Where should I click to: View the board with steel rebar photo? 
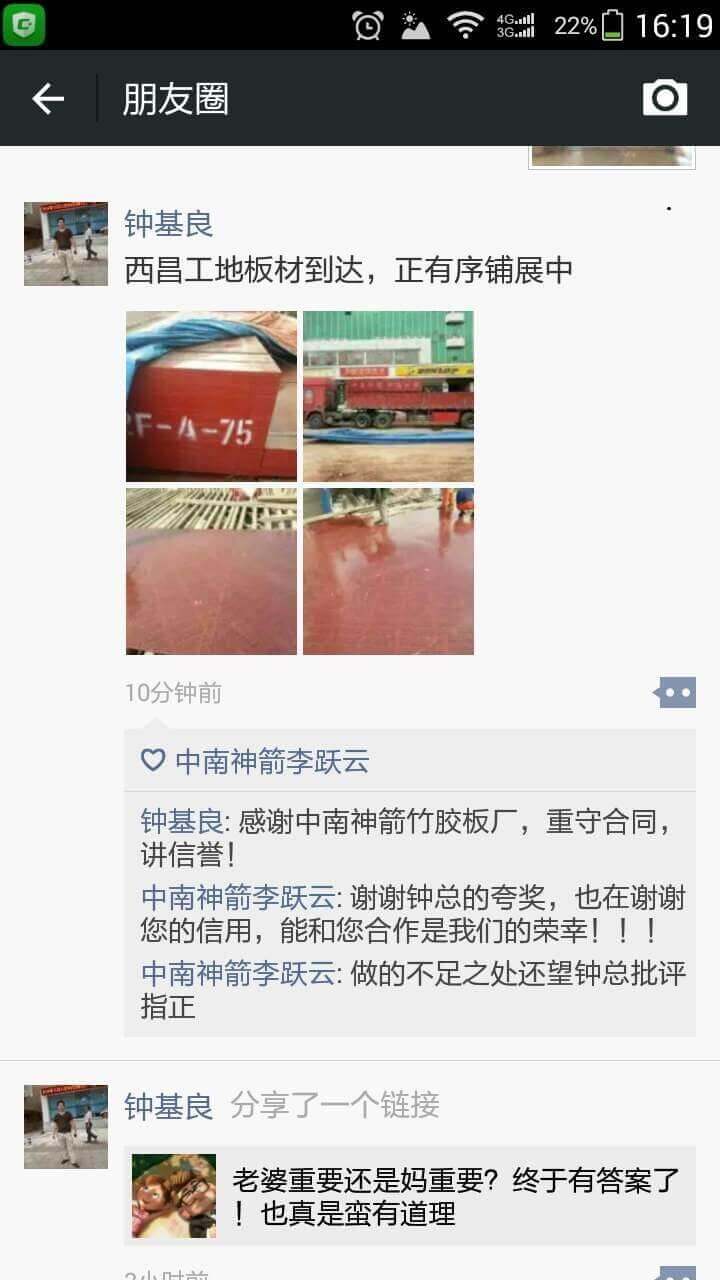211,571
